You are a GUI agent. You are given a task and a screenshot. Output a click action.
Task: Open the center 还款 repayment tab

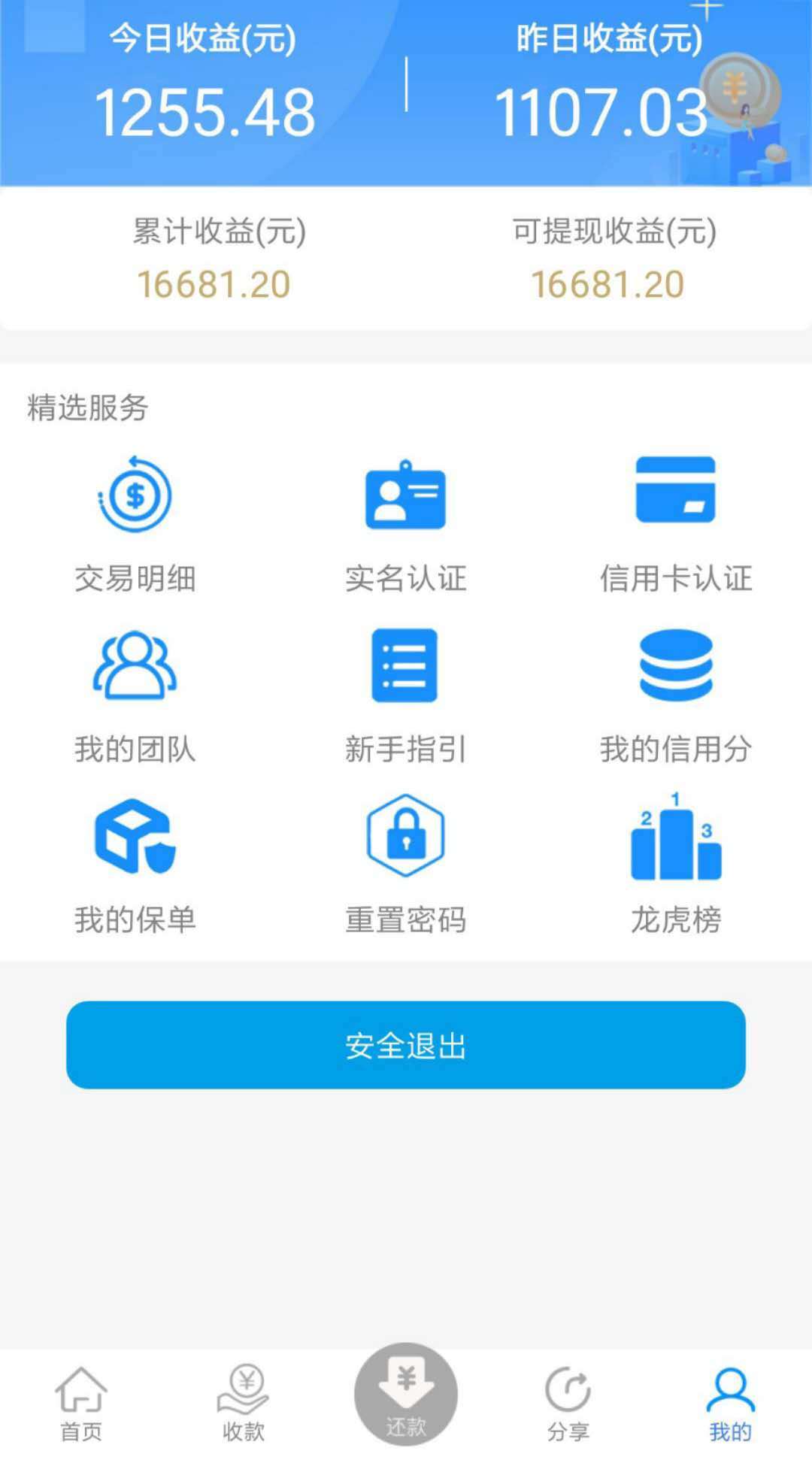pyautogui.click(x=406, y=1394)
